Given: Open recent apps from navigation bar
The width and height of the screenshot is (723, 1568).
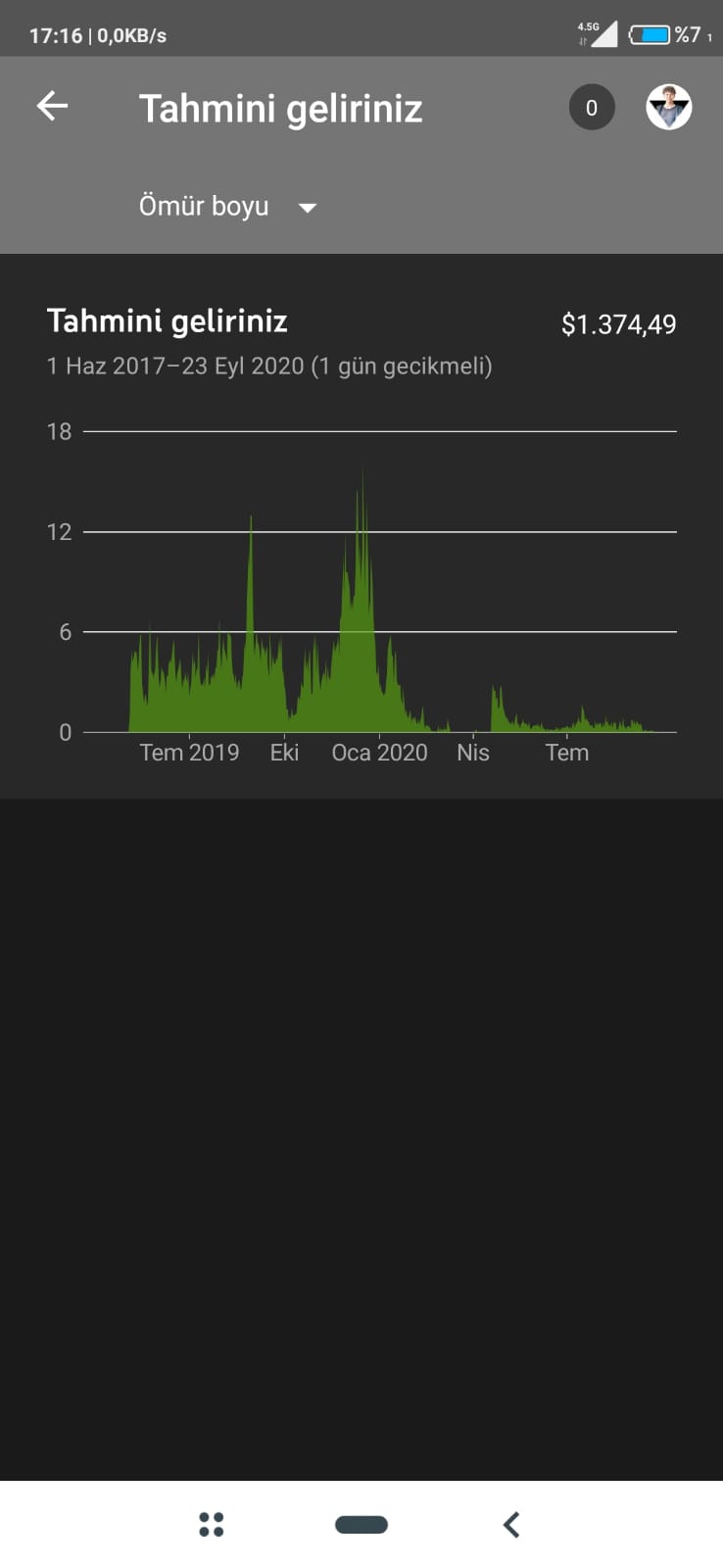Looking at the screenshot, I should [212, 1524].
